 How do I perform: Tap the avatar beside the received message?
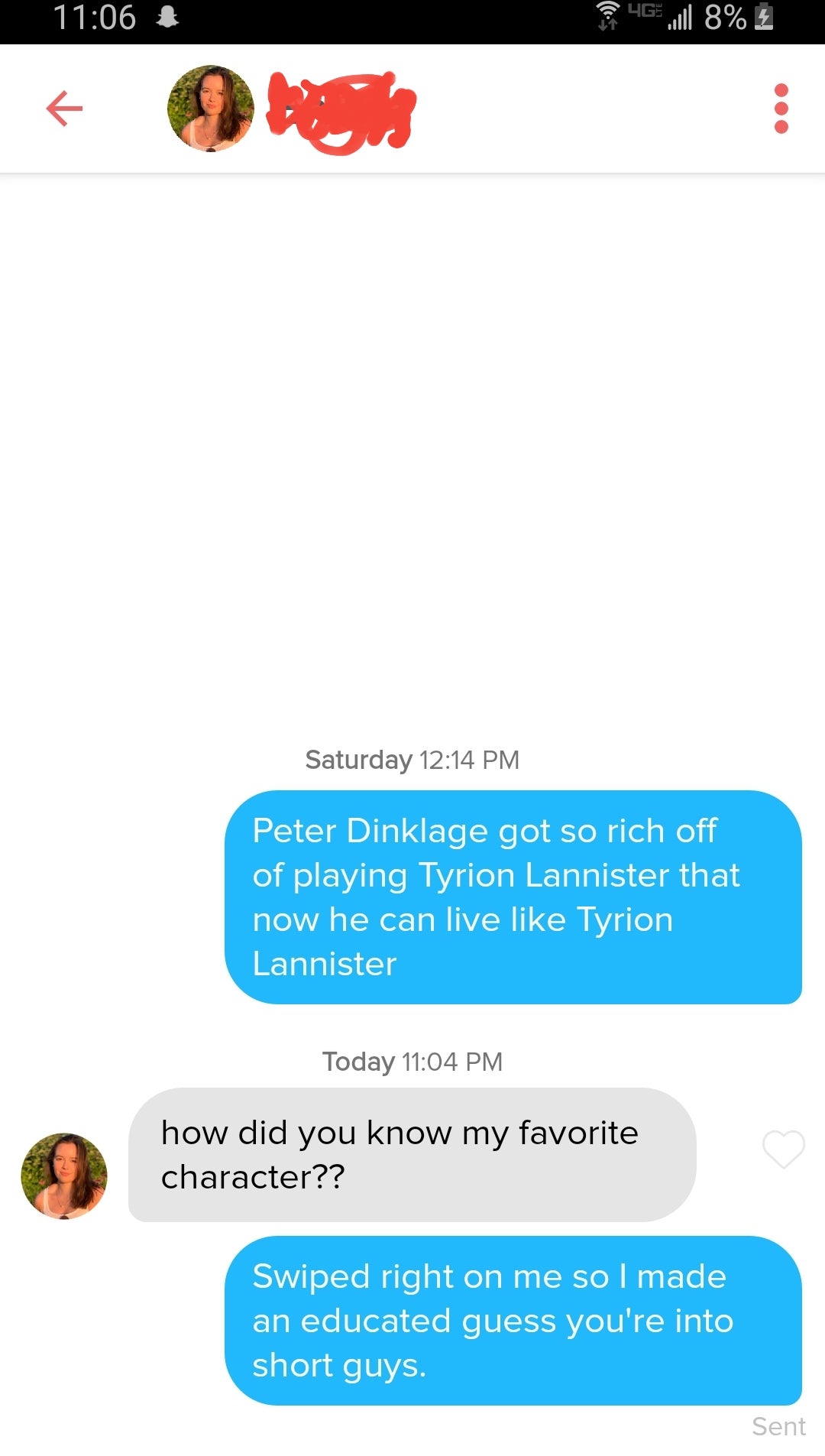point(64,1176)
